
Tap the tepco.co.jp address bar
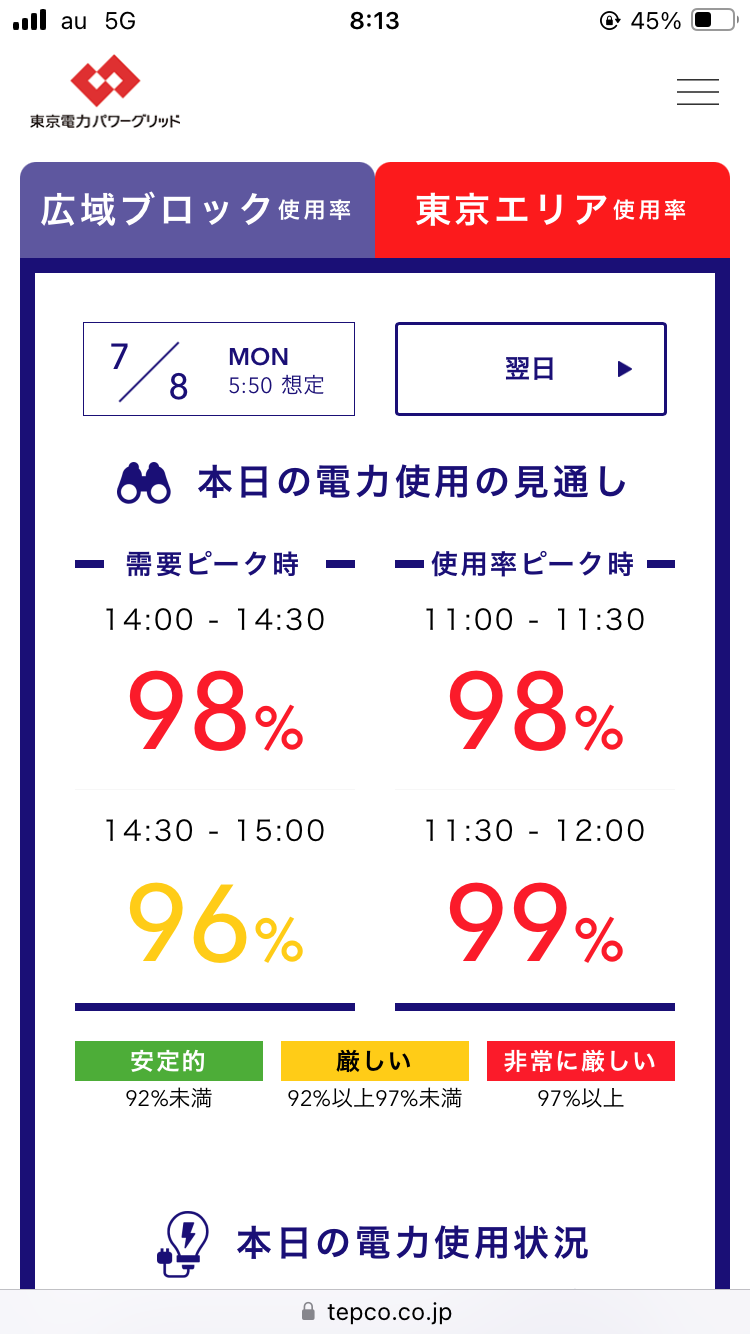coord(375,1311)
